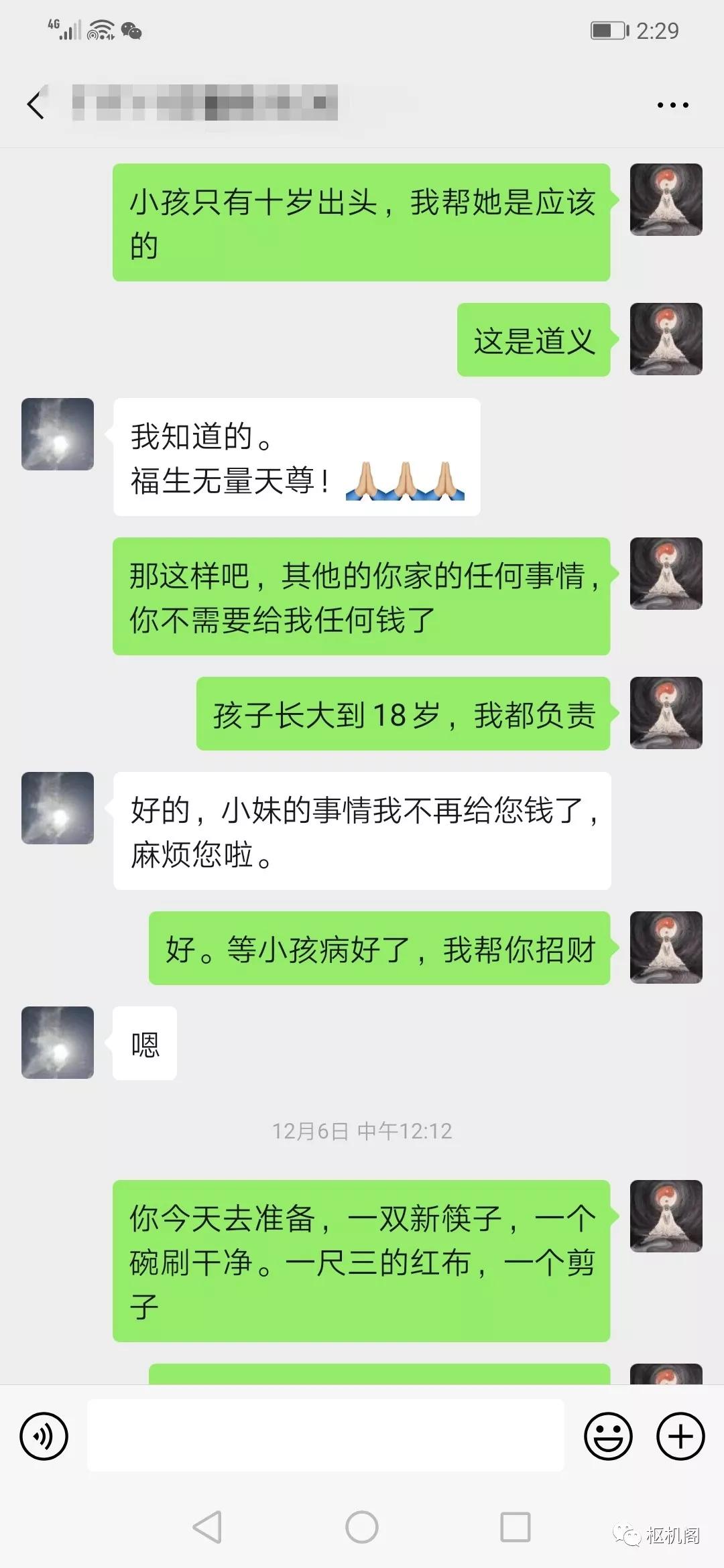The width and height of the screenshot is (724, 1568).
Task: Tap the system home button
Action: (362, 1527)
